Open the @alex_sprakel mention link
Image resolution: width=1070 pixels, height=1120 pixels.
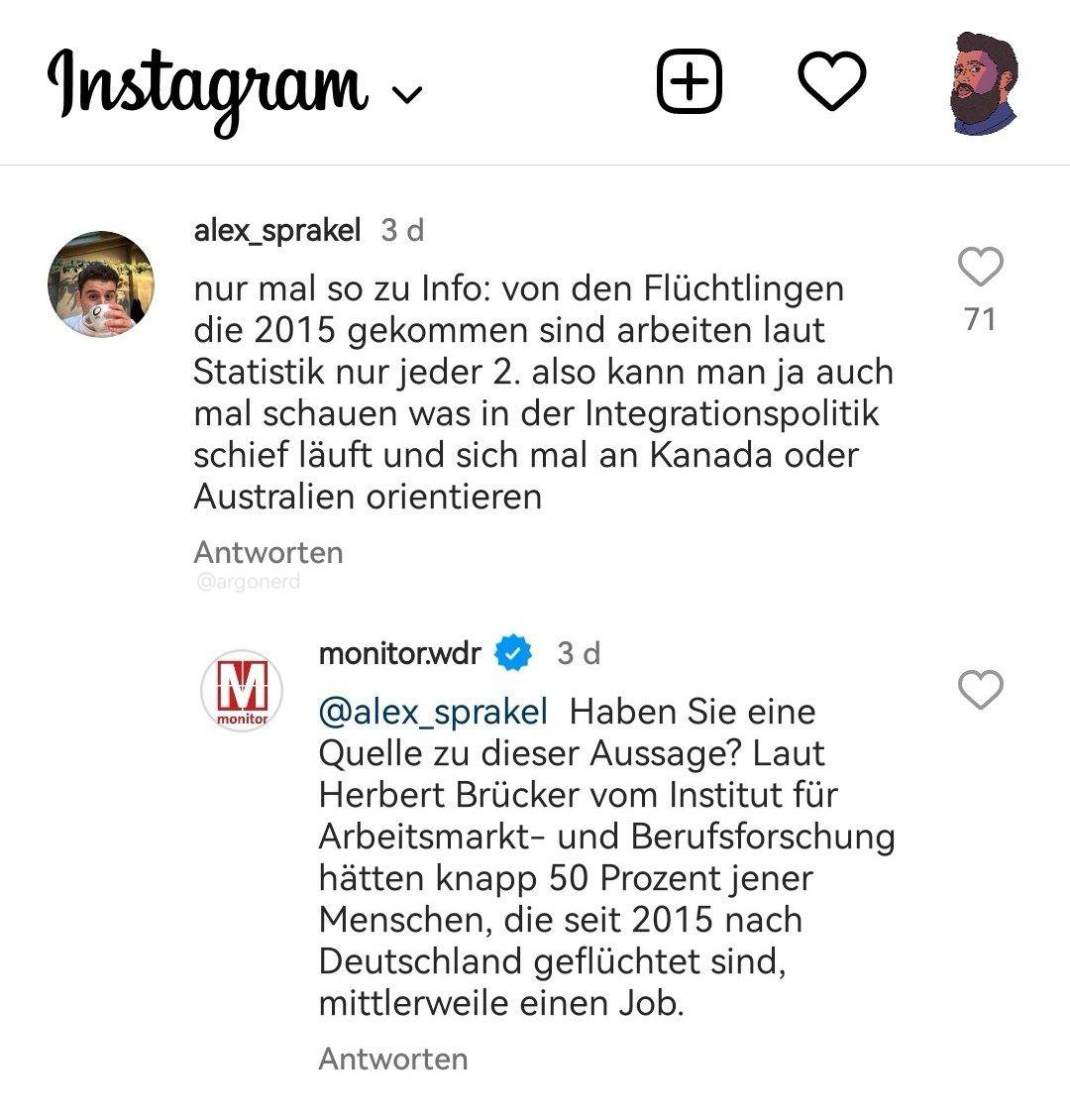click(x=433, y=712)
